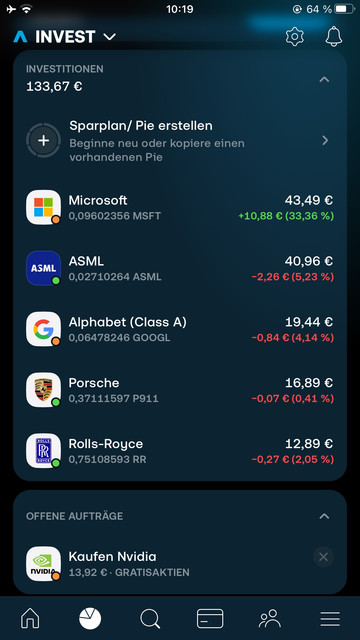
Task: Open the community people tab
Action: [270, 619]
